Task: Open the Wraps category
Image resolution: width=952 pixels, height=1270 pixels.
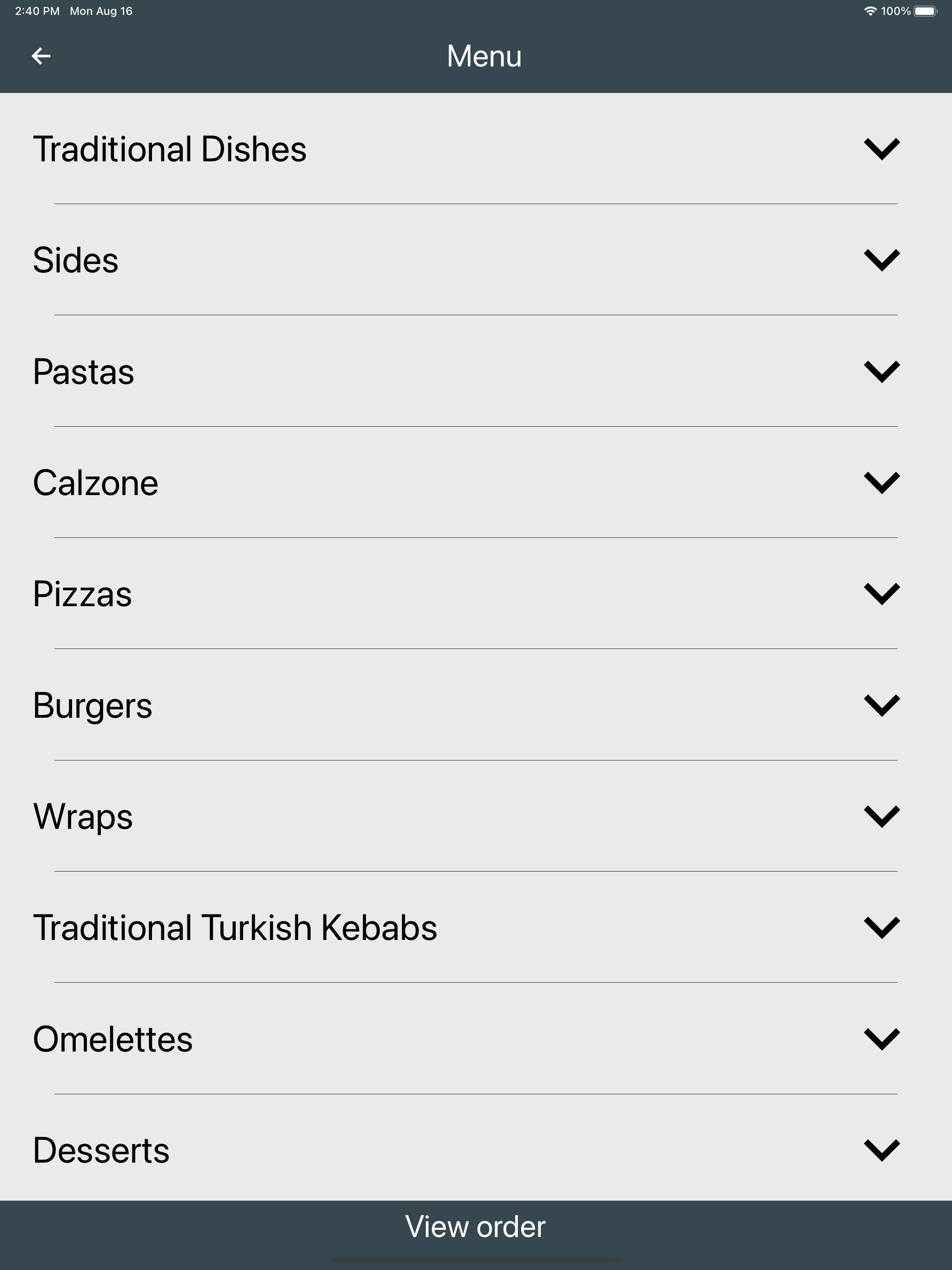Action: [881, 816]
